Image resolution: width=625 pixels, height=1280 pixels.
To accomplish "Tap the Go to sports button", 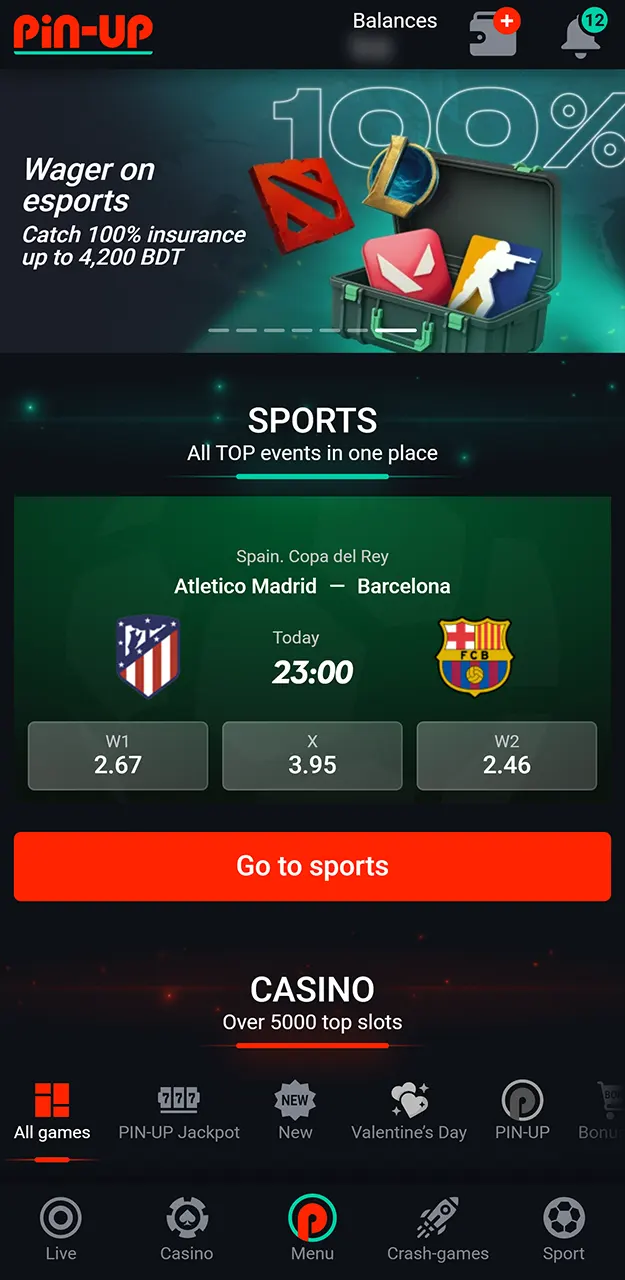I will 312,866.
